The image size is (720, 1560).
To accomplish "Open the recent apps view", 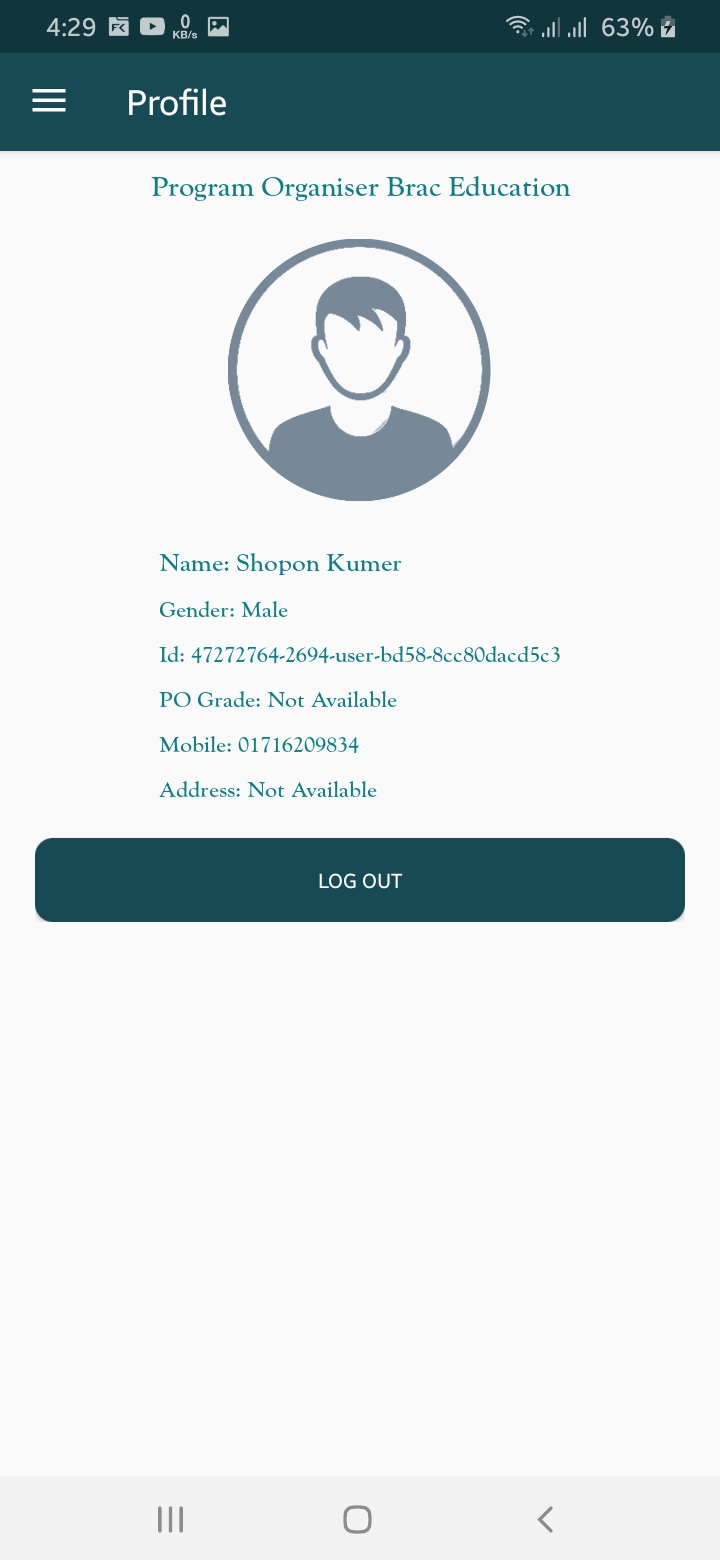I will coord(171,1519).
